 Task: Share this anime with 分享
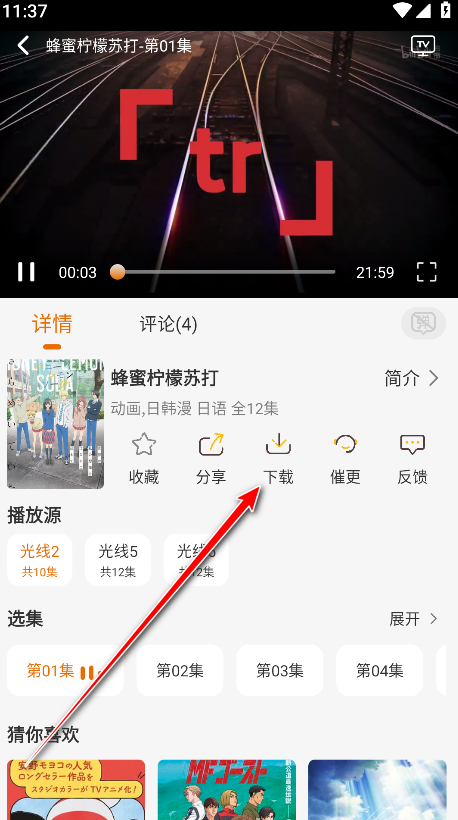[211, 459]
